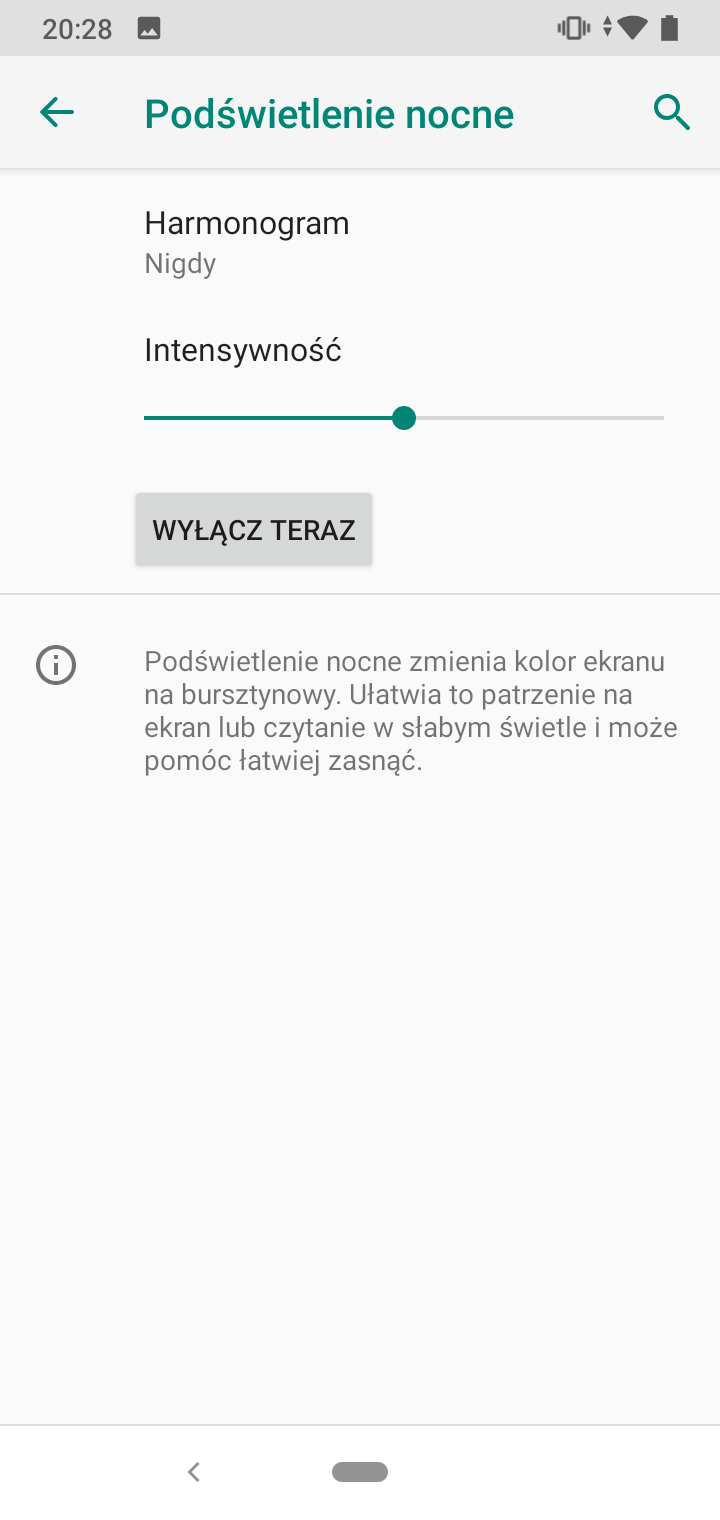The image size is (720, 1520).
Task: Open search in night light settings
Action: (672, 113)
